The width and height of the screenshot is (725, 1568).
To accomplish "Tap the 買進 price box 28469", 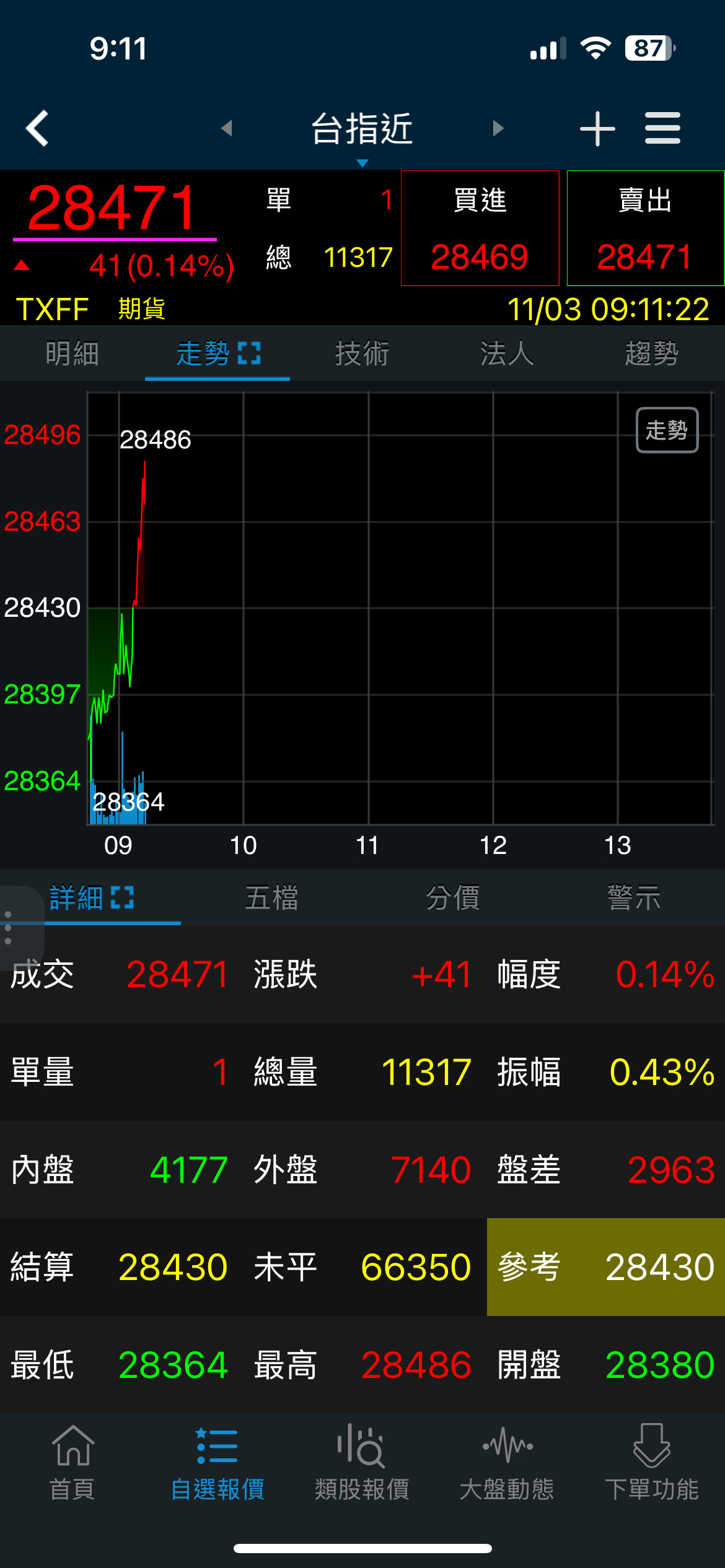I will (x=480, y=229).
